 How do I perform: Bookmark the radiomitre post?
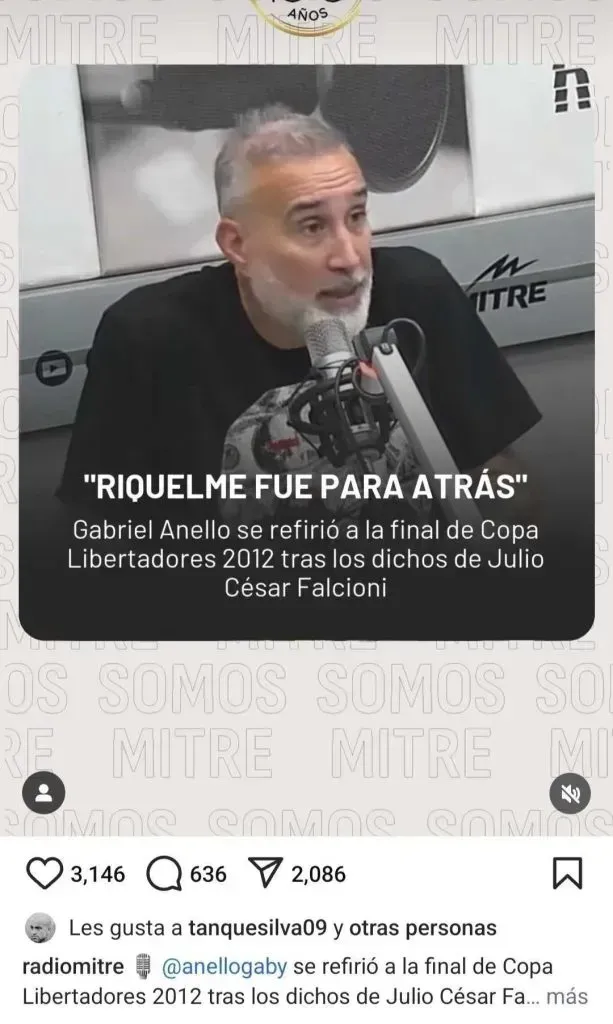567,875
